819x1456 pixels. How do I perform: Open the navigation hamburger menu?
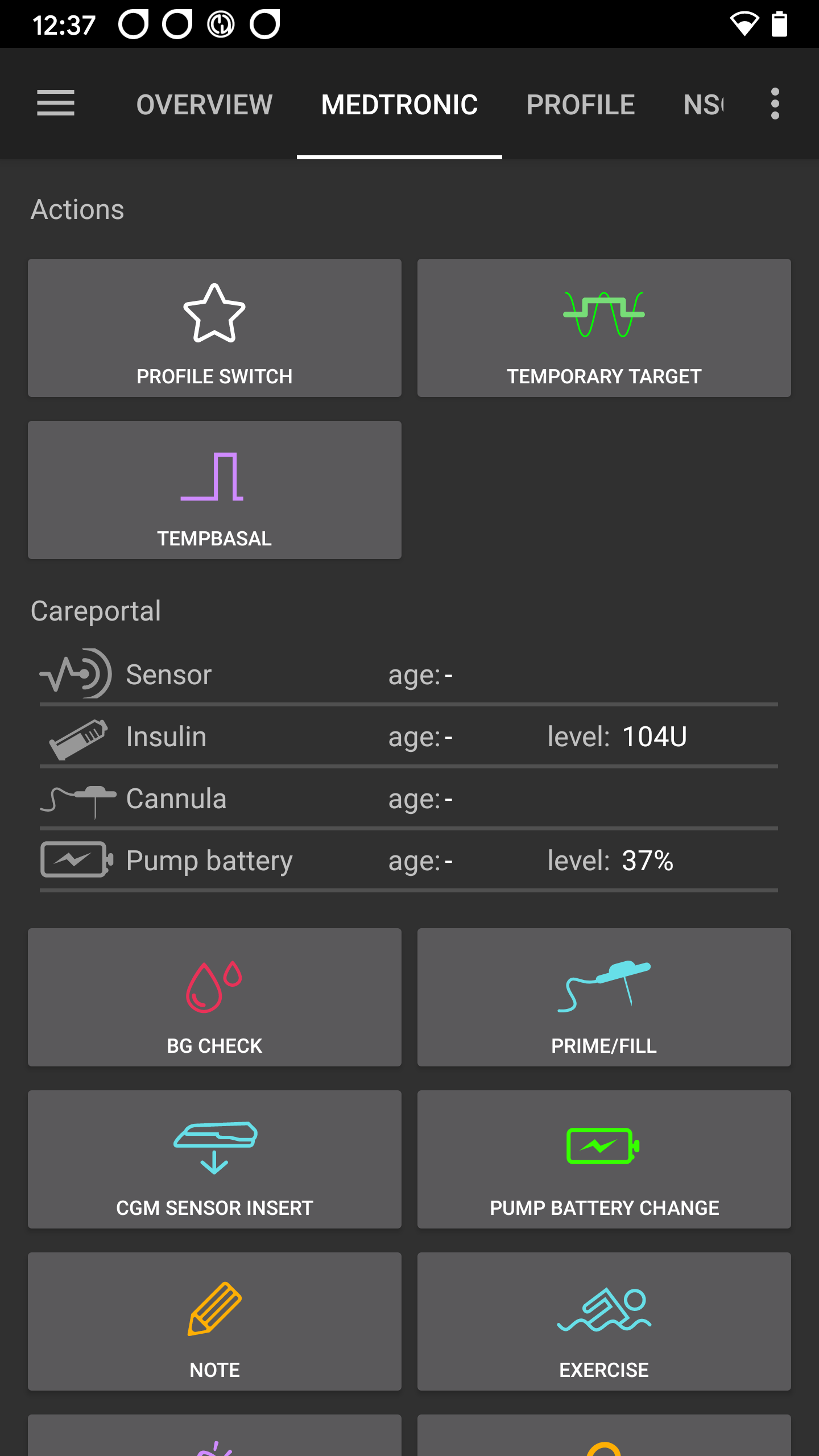55,104
